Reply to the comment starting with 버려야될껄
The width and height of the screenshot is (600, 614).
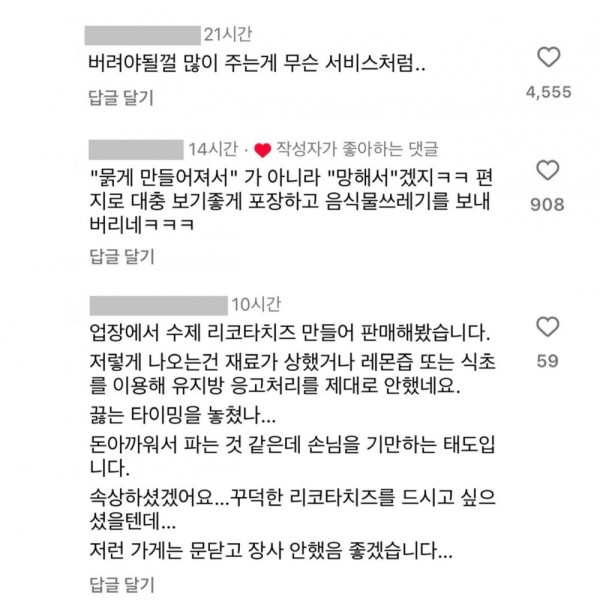[x=115, y=98]
